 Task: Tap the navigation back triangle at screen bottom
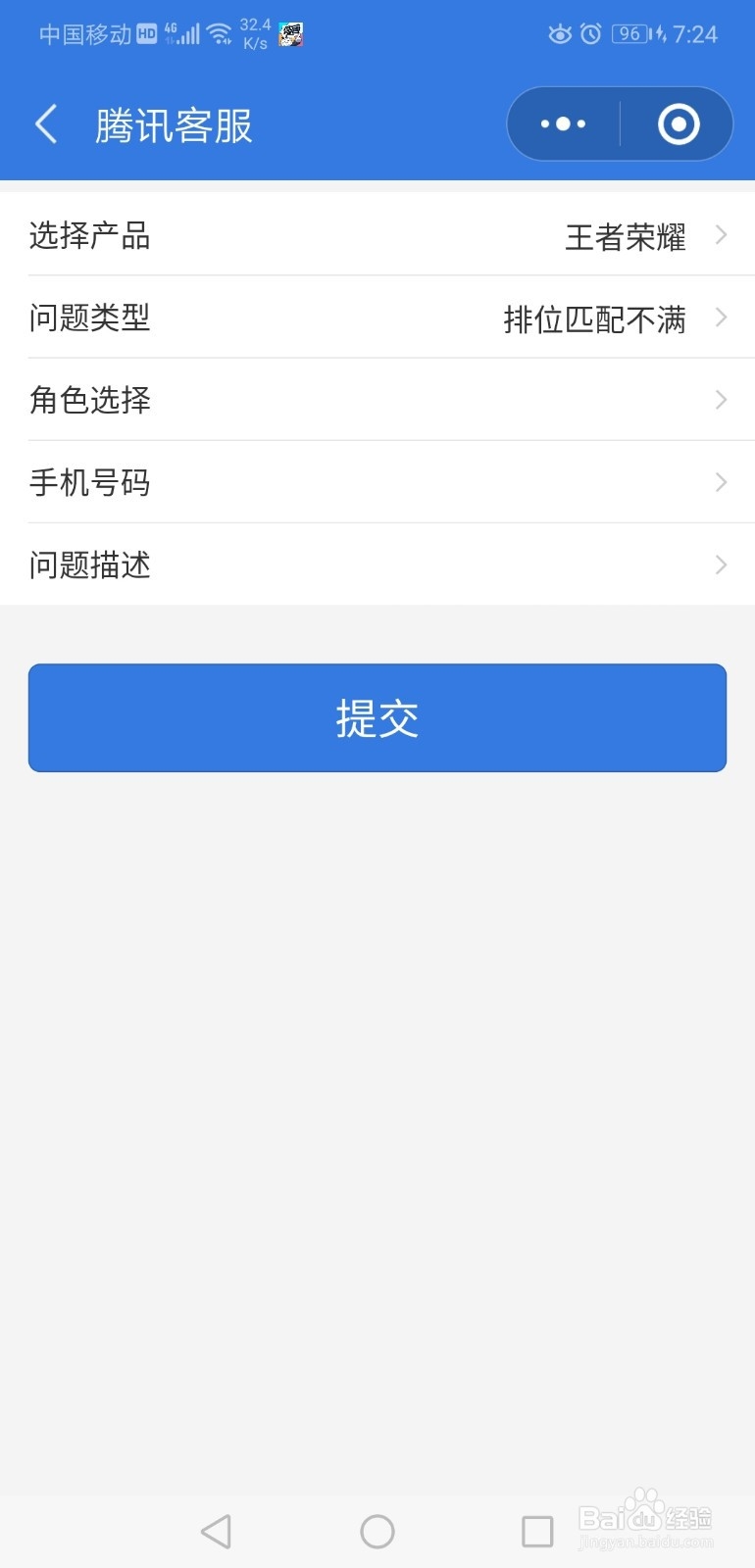(217, 1529)
